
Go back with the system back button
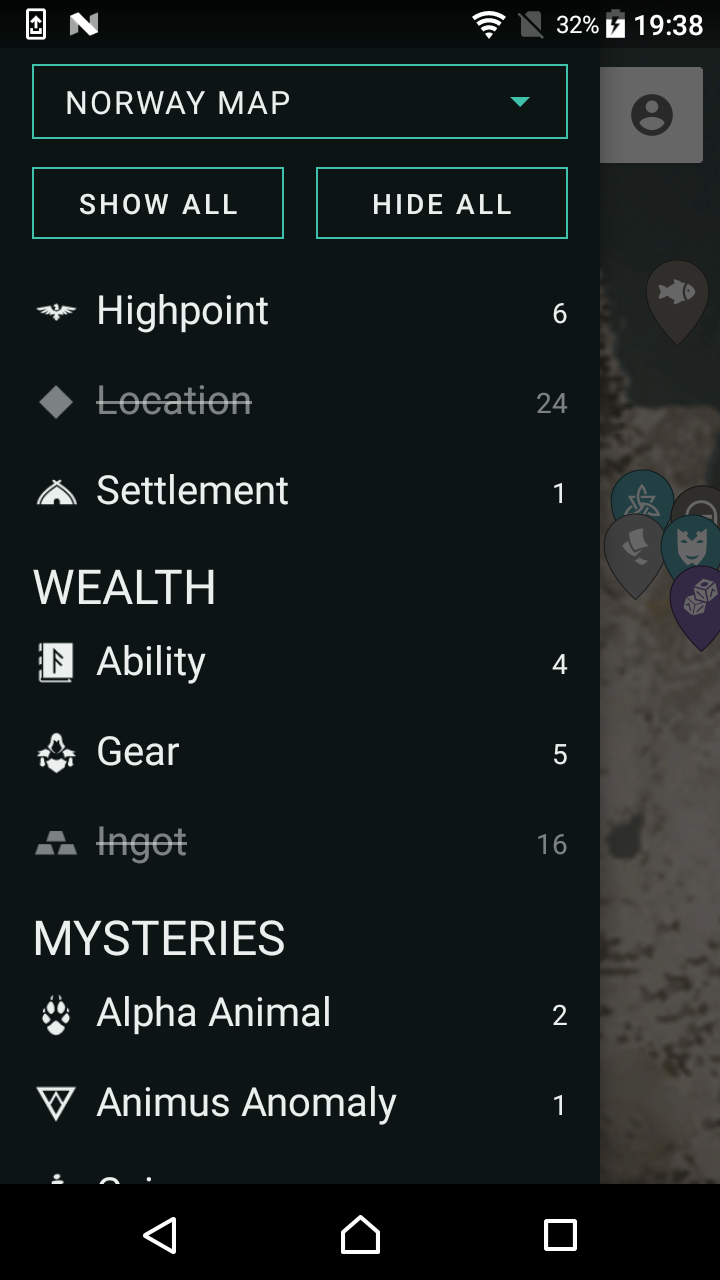click(160, 1235)
